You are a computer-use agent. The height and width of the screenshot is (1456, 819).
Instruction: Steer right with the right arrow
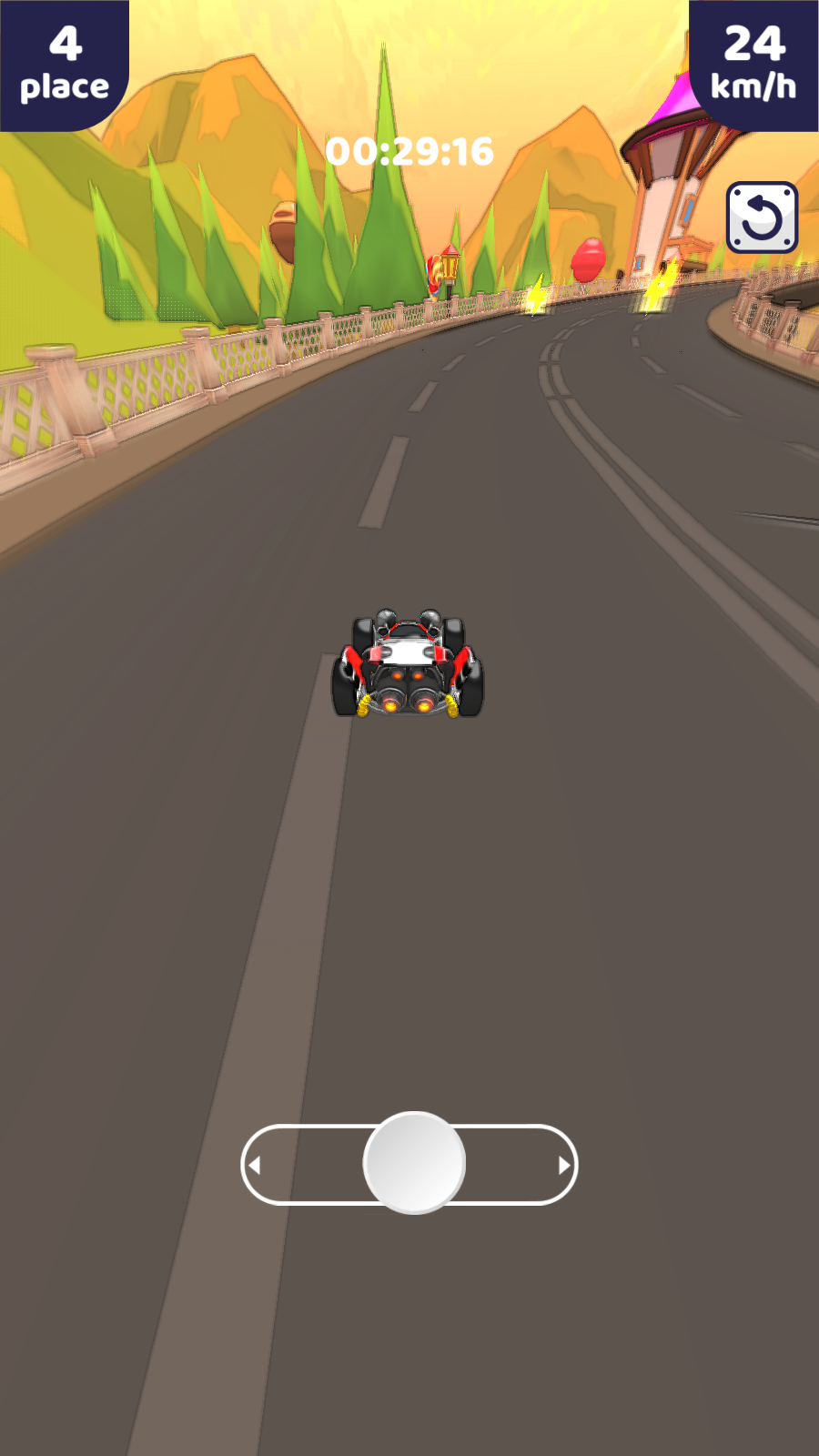click(564, 1165)
